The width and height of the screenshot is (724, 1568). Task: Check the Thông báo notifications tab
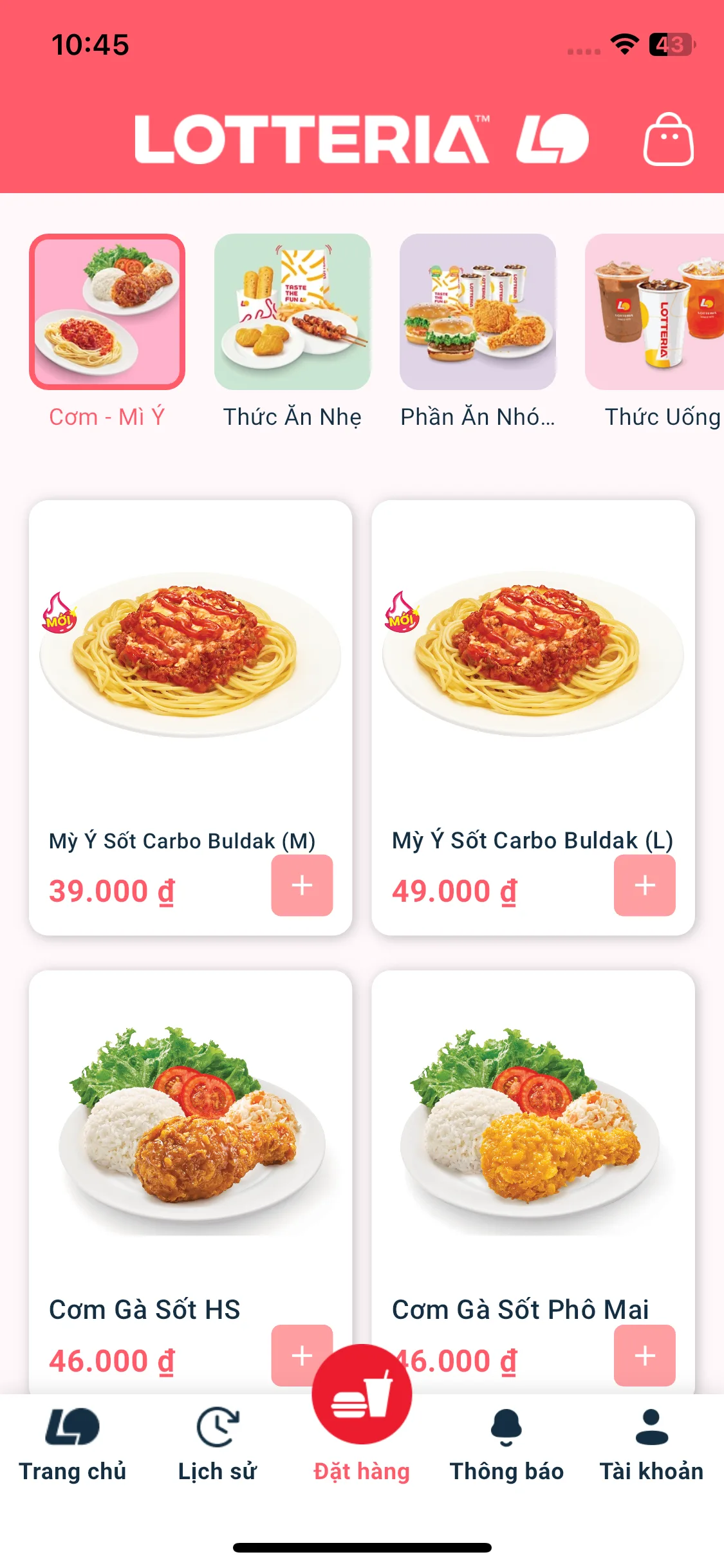(506, 1445)
